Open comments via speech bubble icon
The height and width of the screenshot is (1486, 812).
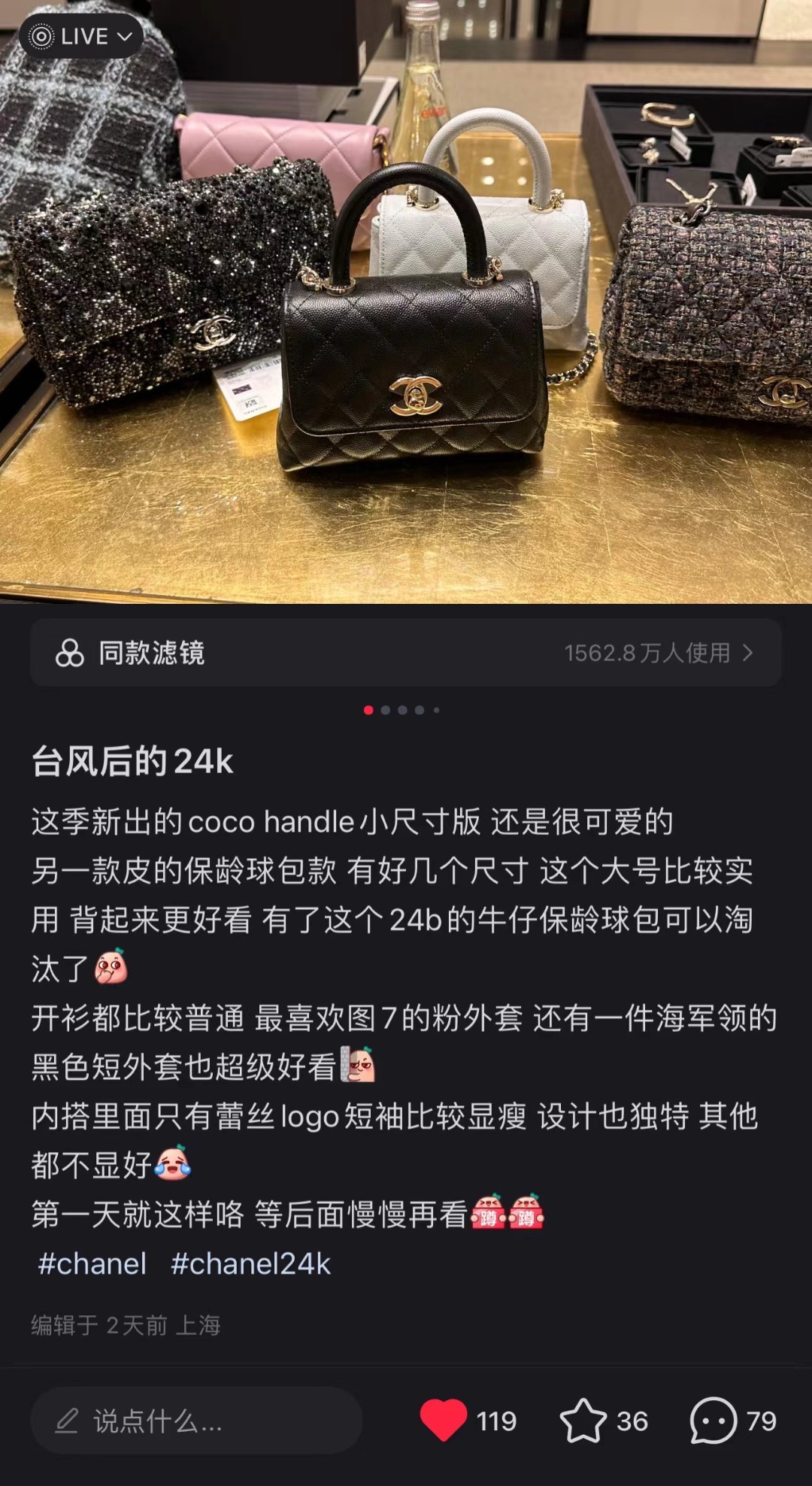(x=713, y=1420)
